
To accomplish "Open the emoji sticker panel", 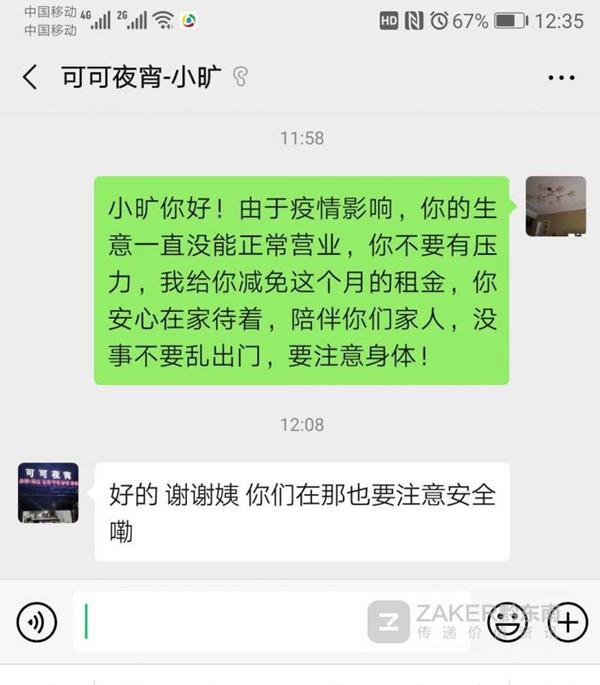I will [506, 622].
